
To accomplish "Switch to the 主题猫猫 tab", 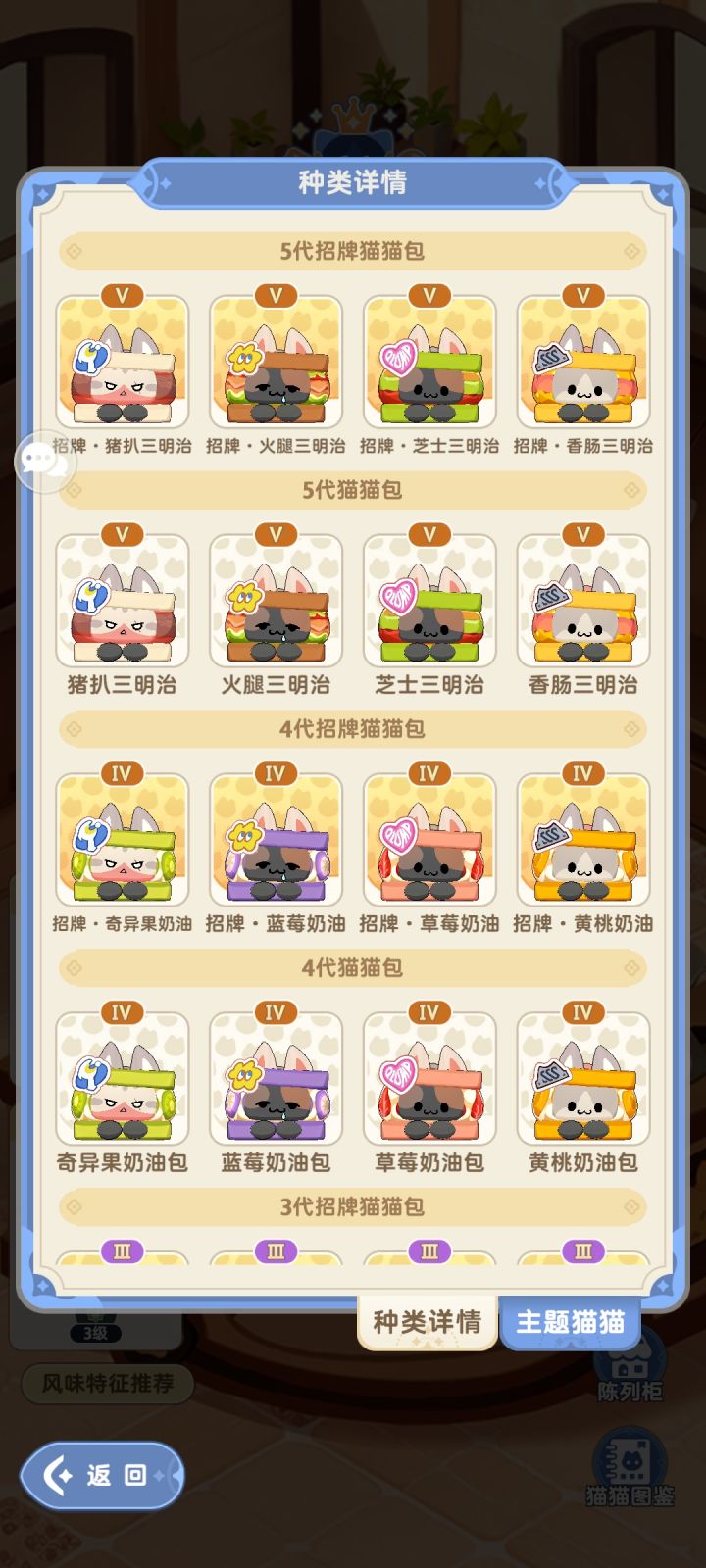I will click(x=572, y=1322).
